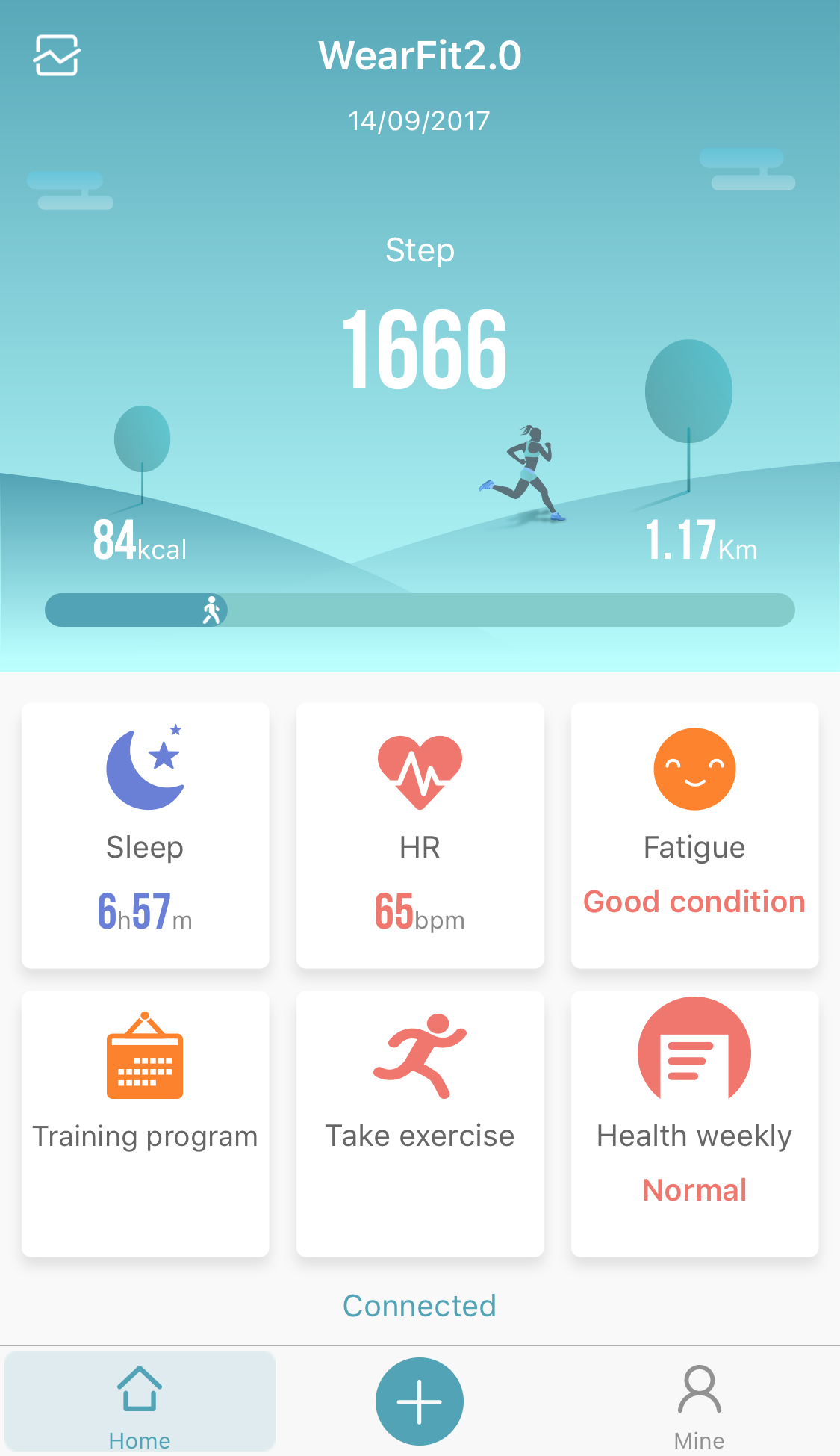This screenshot has width=840, height=1456.
Task: Tap the 1666 step count
Action: click(x=423, y=350)
